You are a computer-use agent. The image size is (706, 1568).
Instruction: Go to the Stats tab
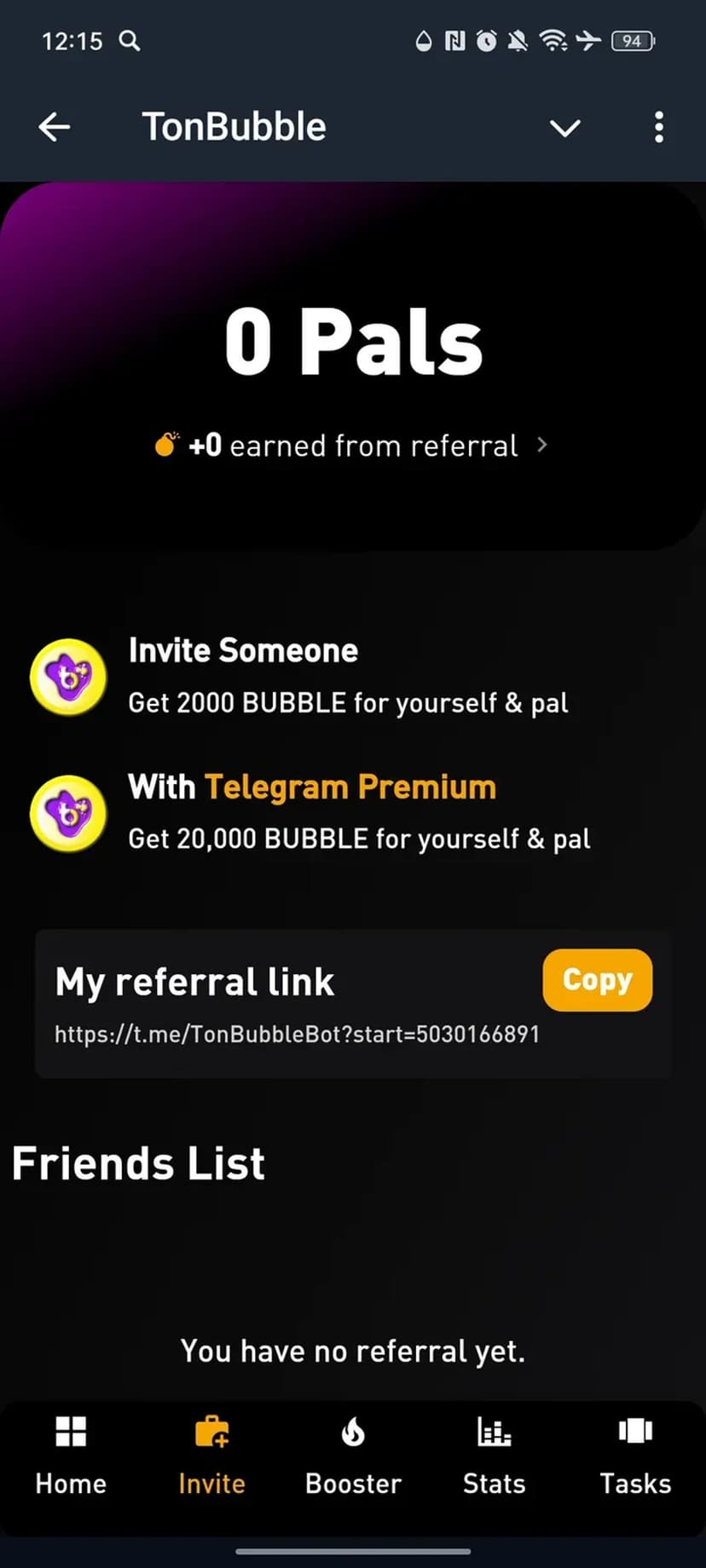[494, 1456]
